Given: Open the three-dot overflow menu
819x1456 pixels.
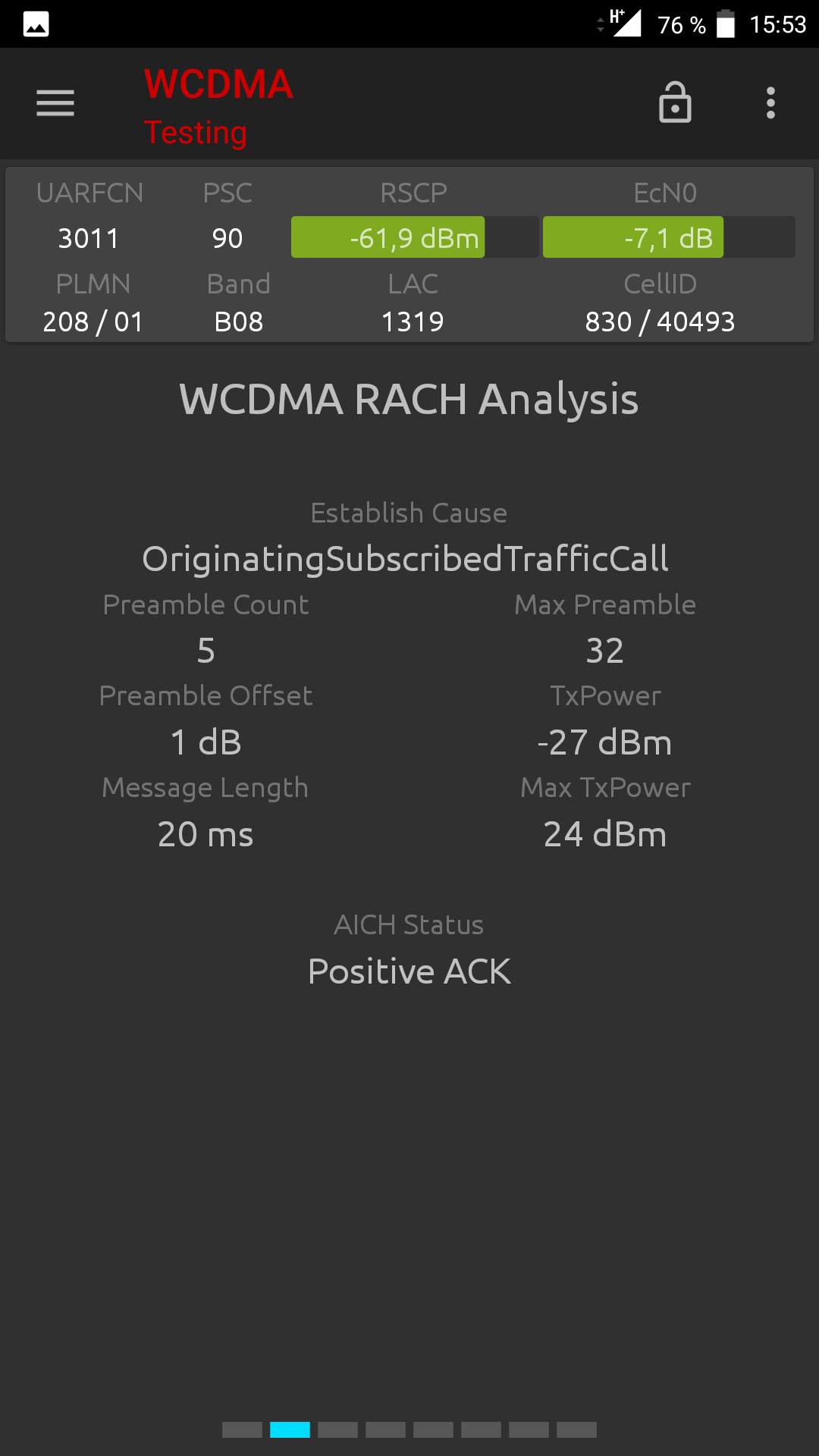Looking at the screenshot, I should coord(770,103).
